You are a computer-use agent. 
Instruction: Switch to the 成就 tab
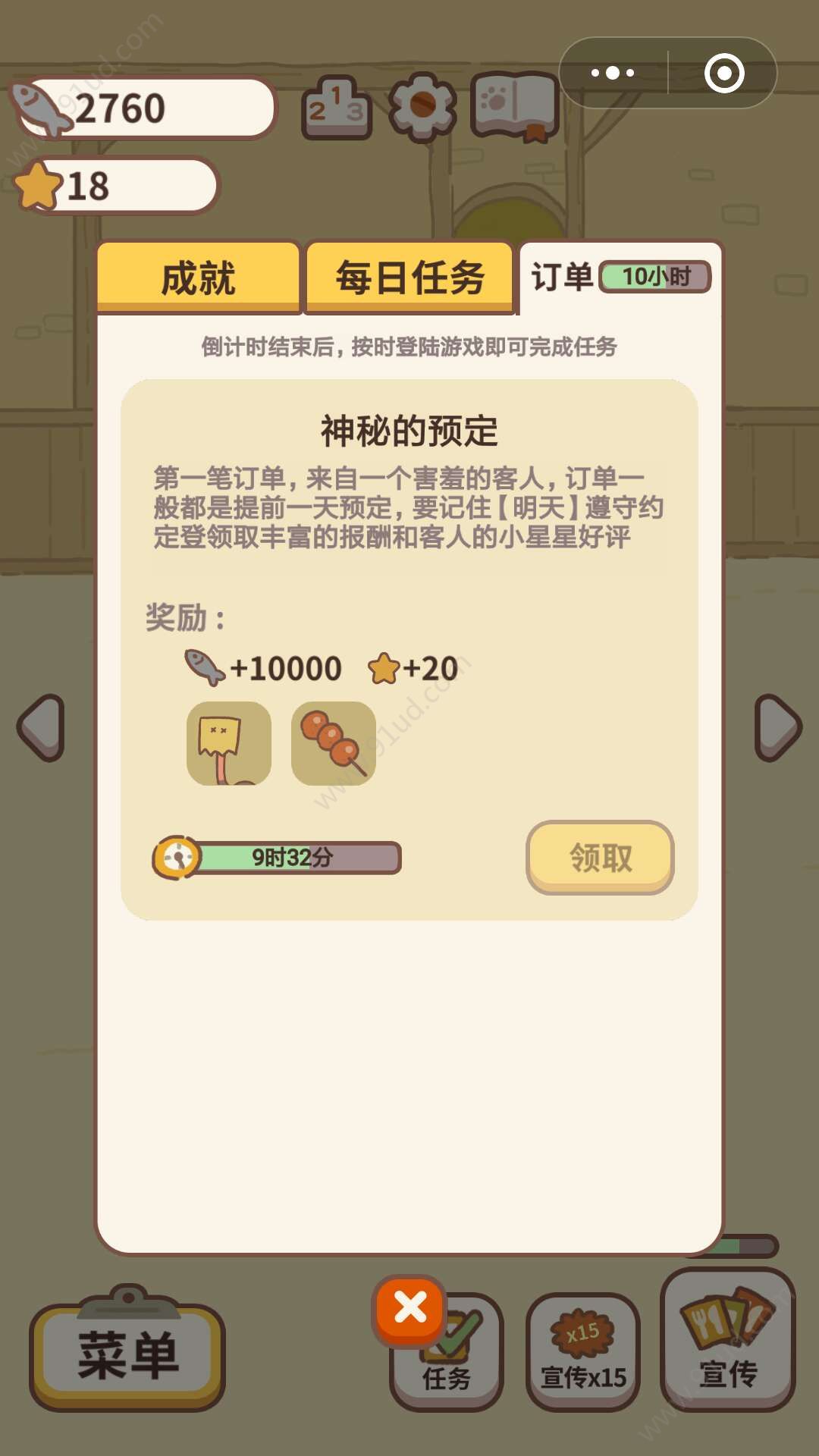click(199, 278)
